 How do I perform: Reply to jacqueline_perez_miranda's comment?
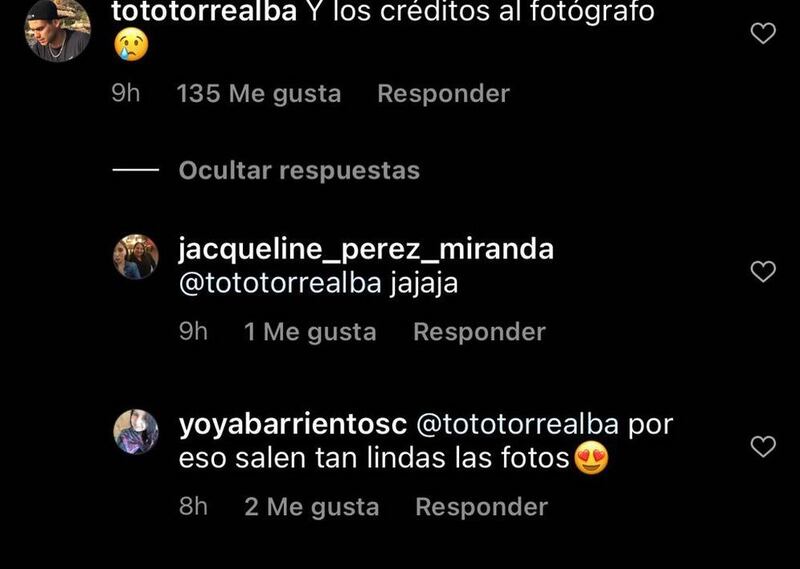[x=479, y=332]
